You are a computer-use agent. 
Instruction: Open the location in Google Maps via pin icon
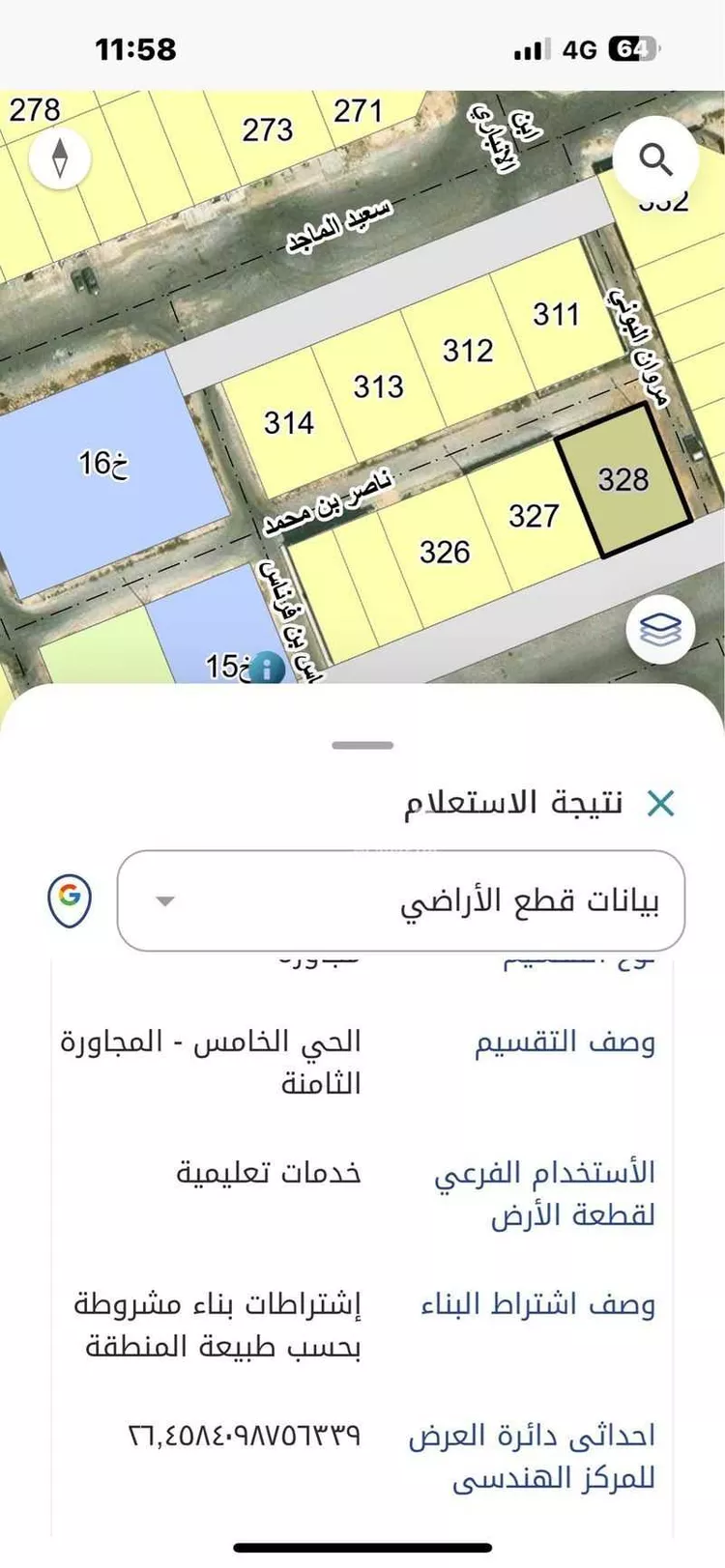coord(68,901)
